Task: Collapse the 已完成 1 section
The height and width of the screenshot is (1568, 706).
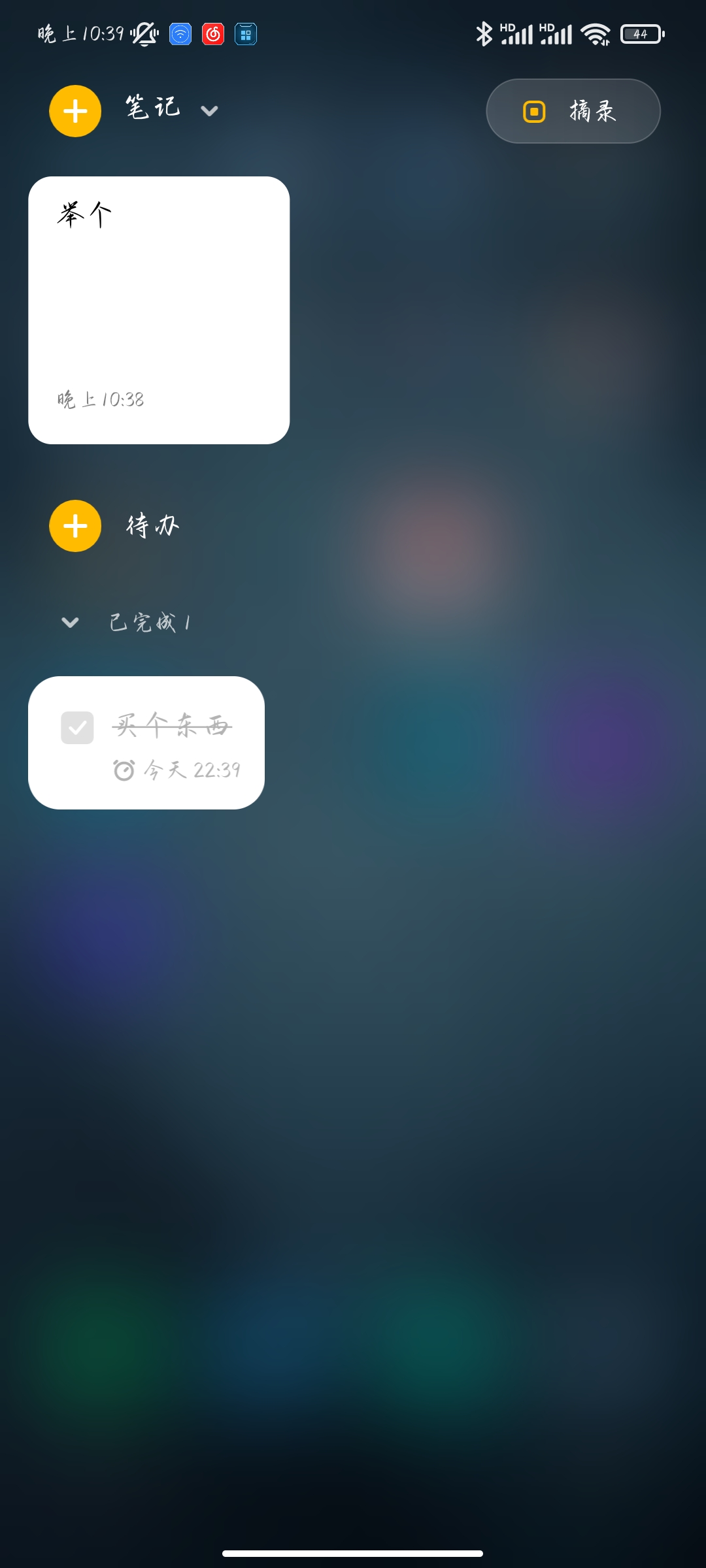Action: coord(70,623)
